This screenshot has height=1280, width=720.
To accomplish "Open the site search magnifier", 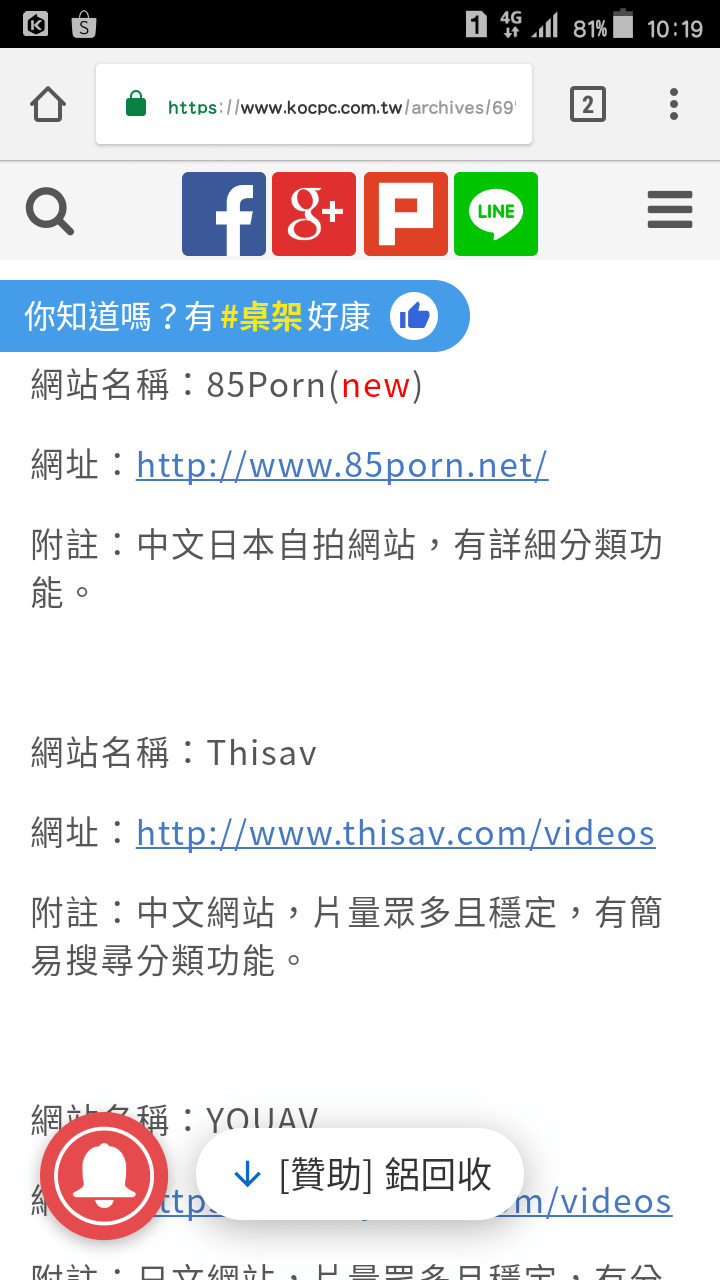I will tap(49, 213).
